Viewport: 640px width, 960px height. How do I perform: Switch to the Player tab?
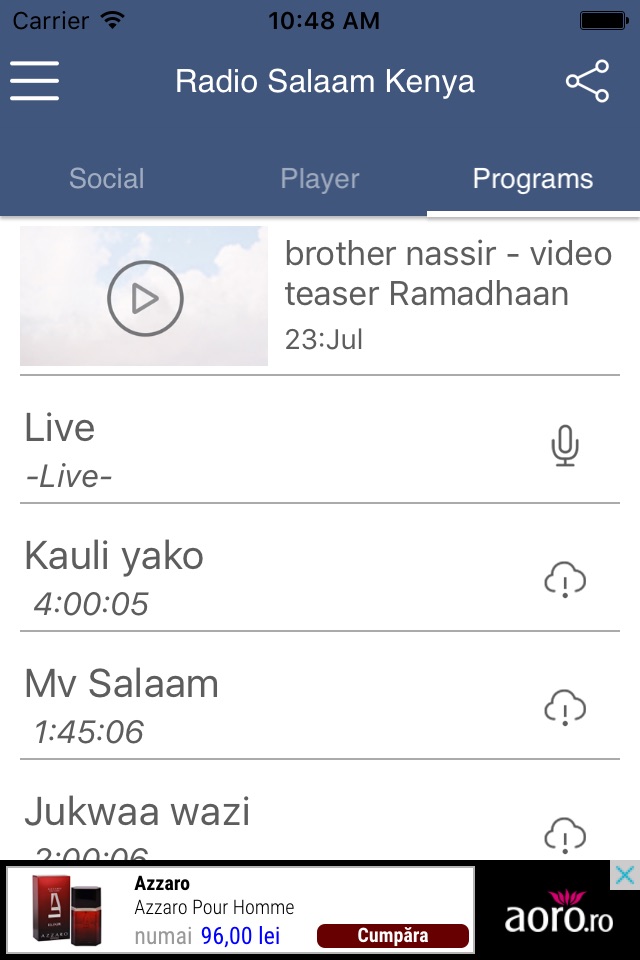[320, 179]
